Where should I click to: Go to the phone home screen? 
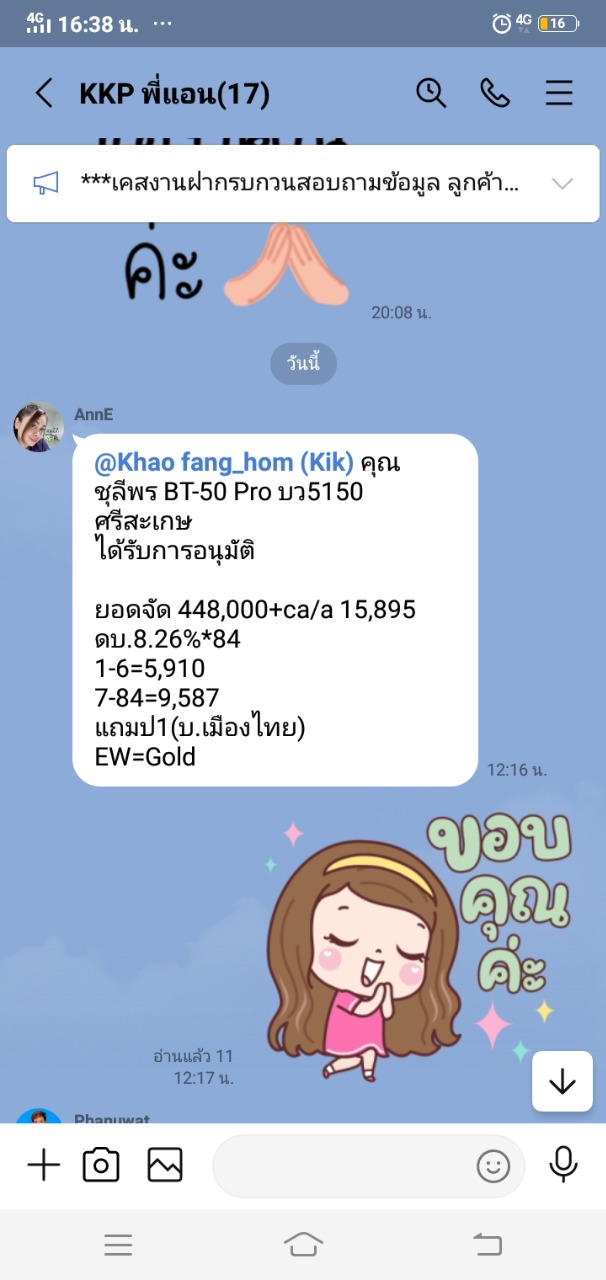303,1244
